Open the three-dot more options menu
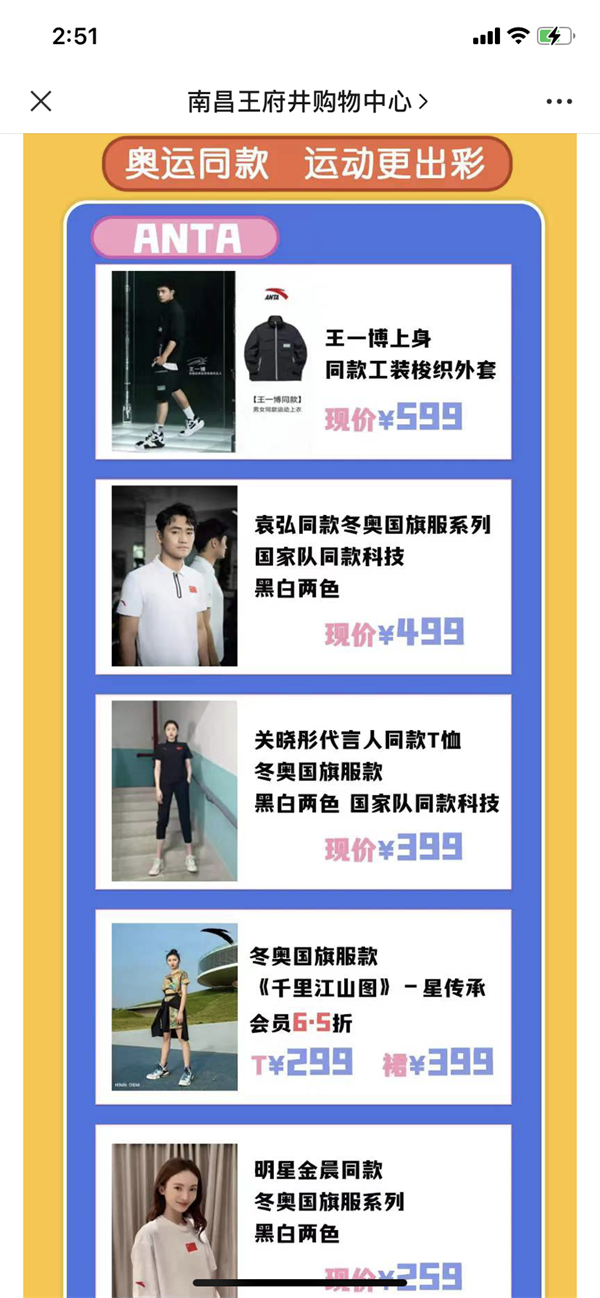Screen dimensions: 600x1298 click(558, 101)
